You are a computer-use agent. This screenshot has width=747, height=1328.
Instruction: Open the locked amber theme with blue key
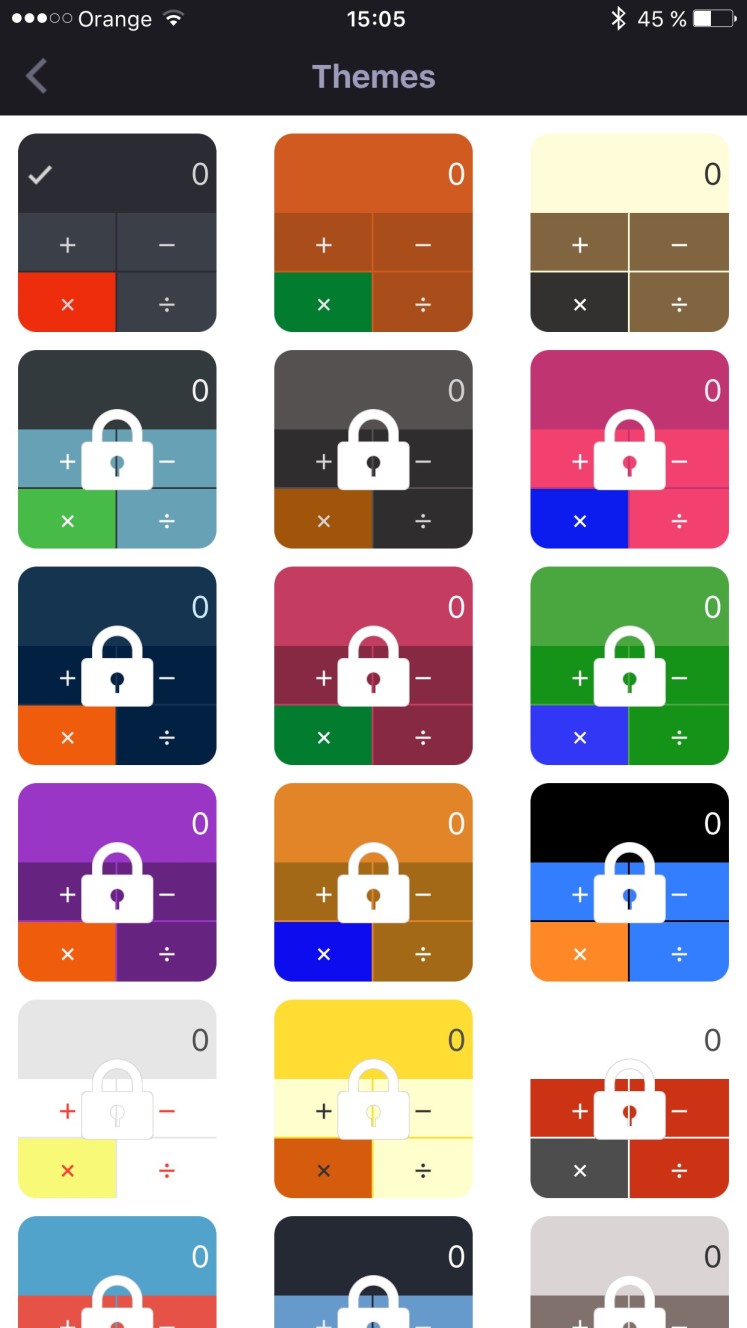373,882
